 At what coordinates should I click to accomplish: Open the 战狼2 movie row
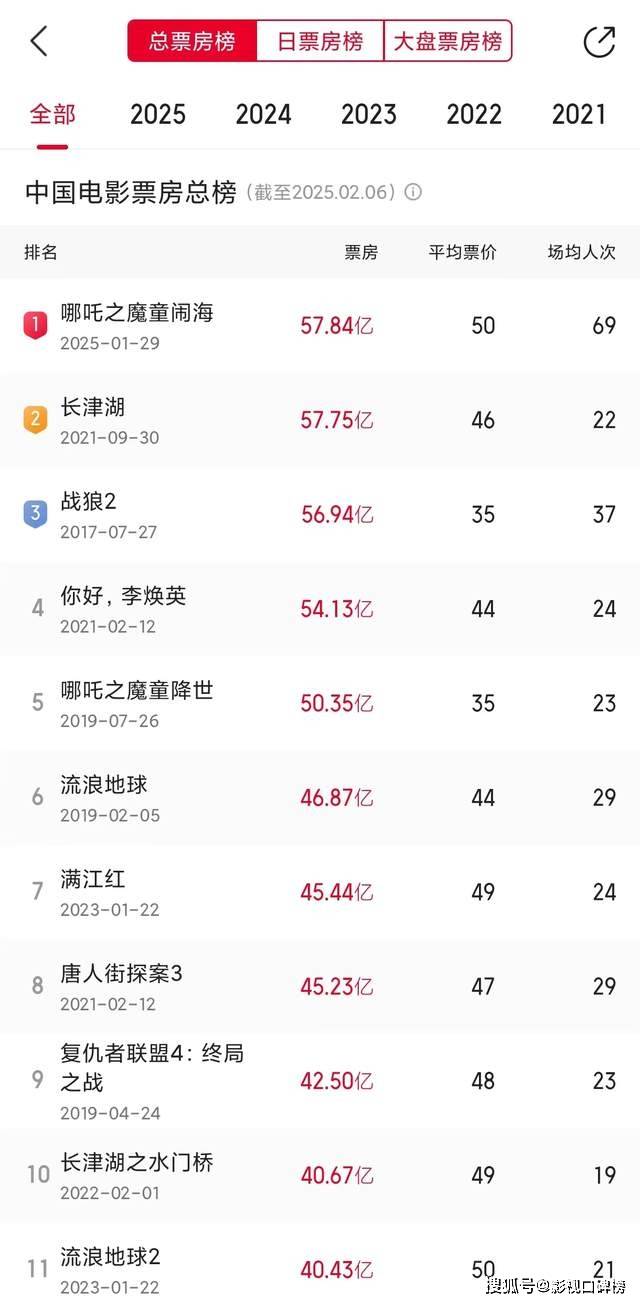(x=320, y=515)
